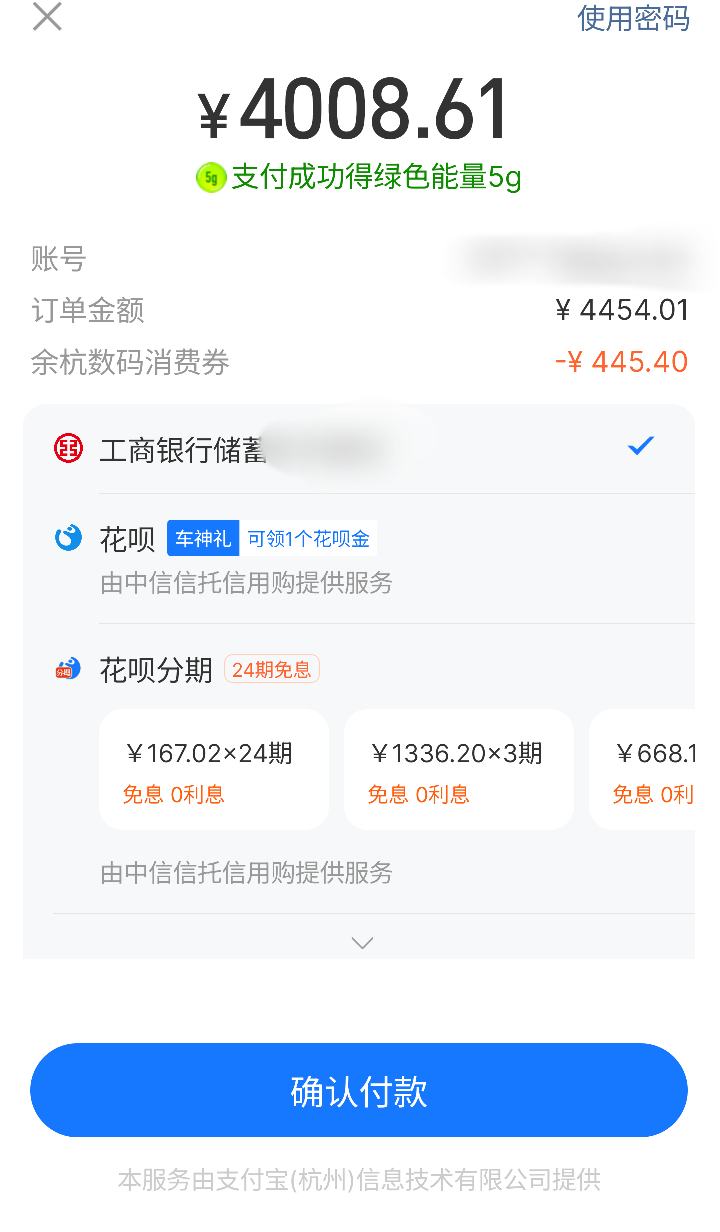Image resolution: width=720 pixels, height=1232 pixels.
Task: Click the 车神礼 blue tag
Action: [x=203, y=539]
